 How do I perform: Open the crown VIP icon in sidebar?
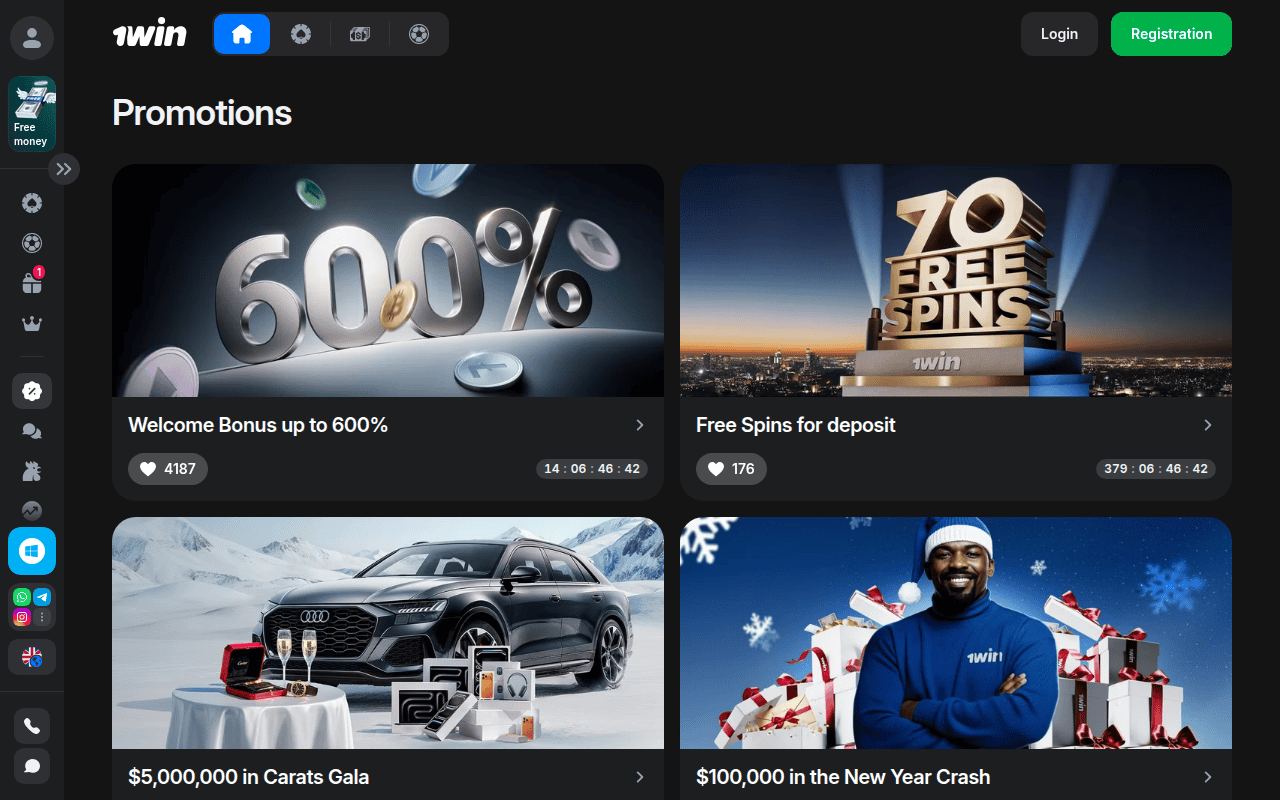32,324
